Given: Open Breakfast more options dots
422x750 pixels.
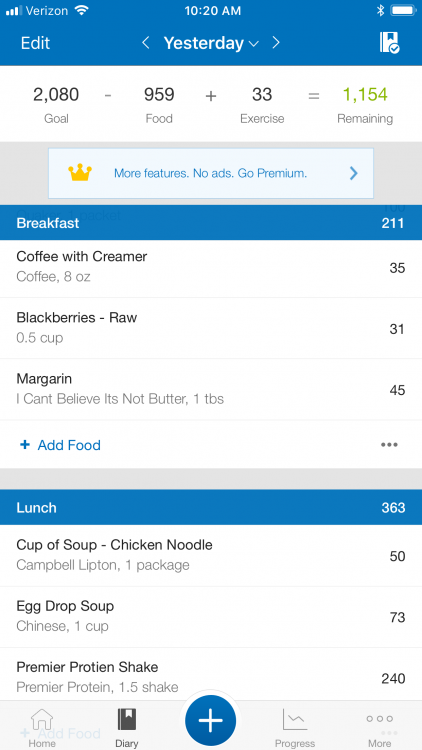Looking at the screenshot, I should pyautogui.click(x=389, y=445).
